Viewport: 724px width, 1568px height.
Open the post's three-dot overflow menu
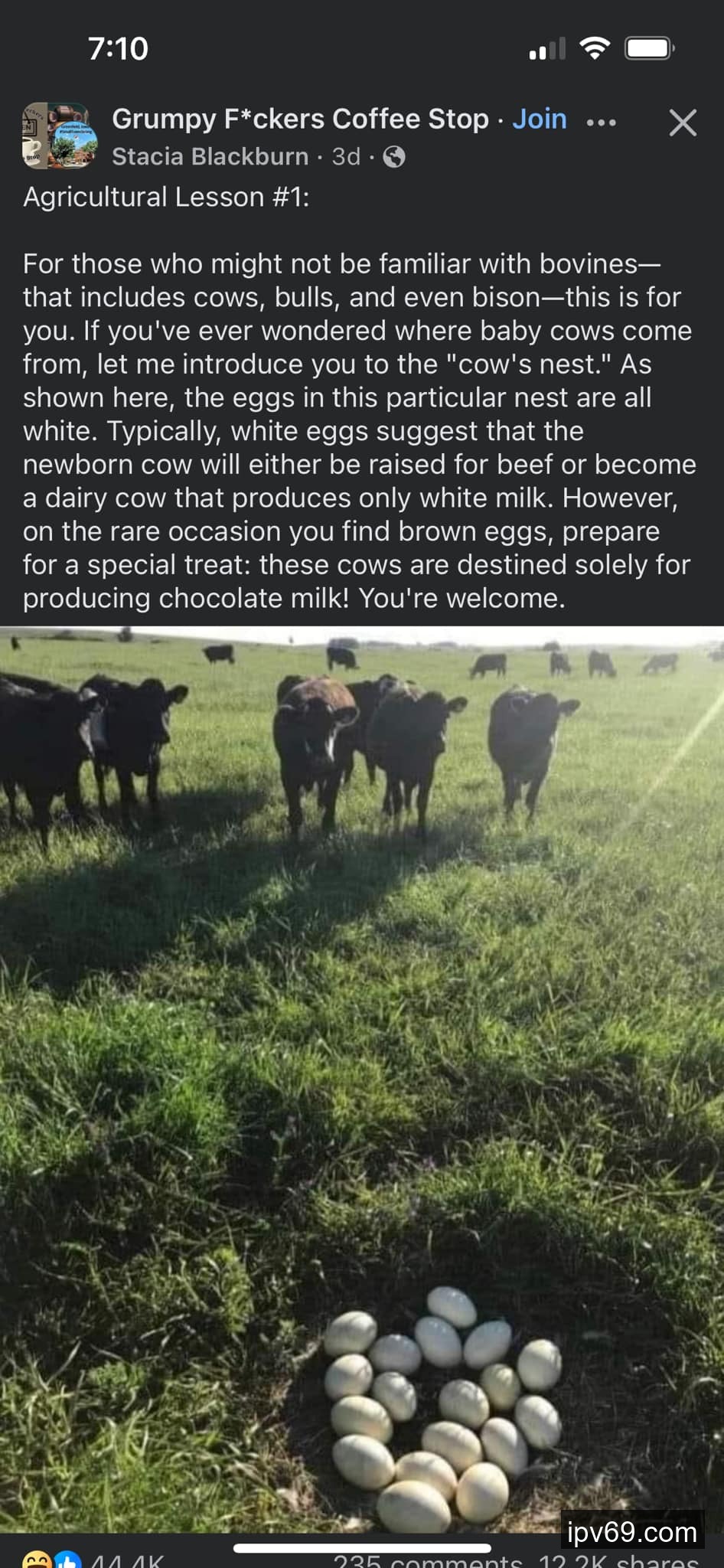[x=601, y=122]
